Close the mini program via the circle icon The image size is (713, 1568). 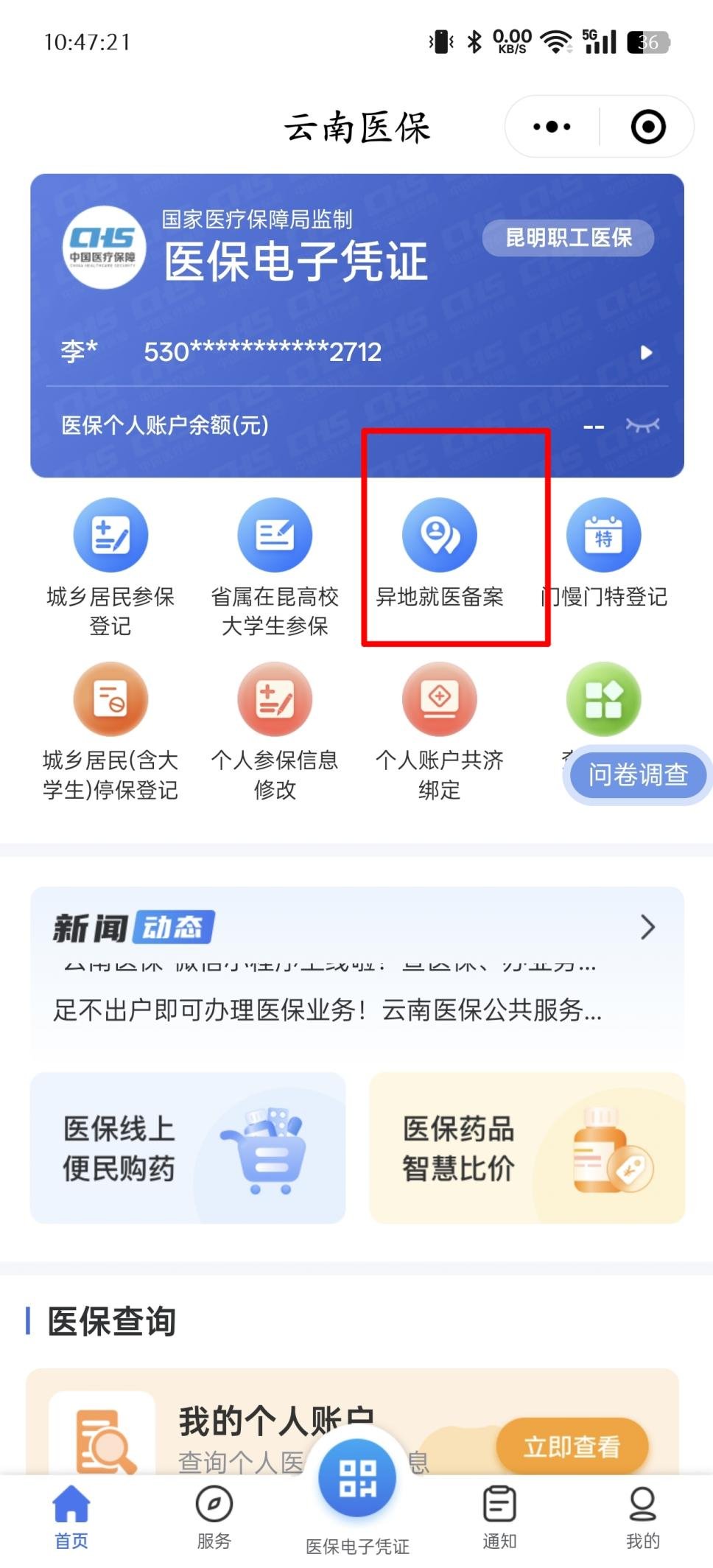[648, 127]
